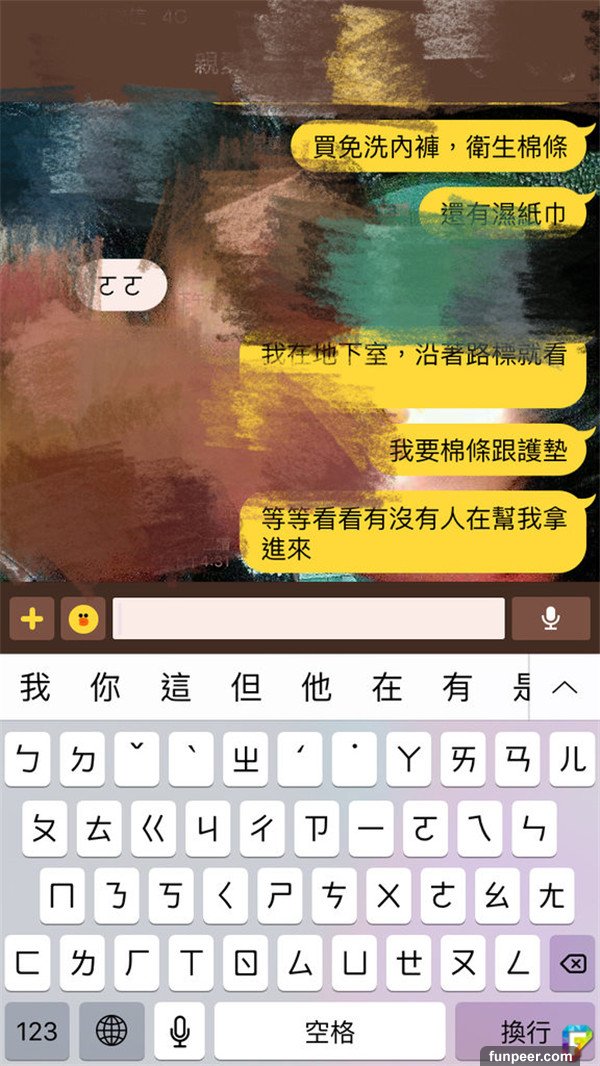
Task: Start keyboard dictation with the microphone key
Action: tap(180, 1031)
